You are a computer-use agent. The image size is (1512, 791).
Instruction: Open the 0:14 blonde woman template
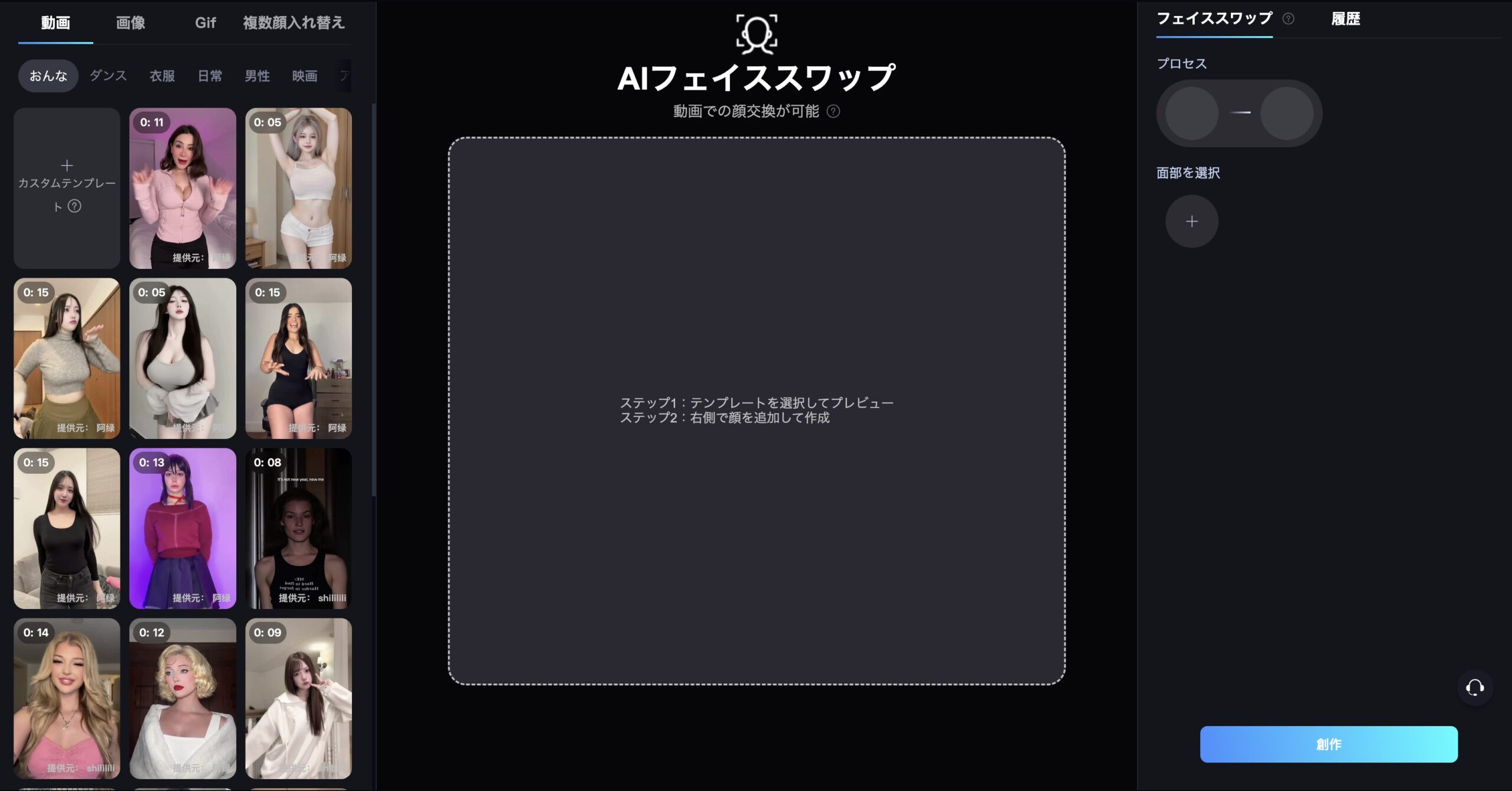[x=67, y=698]
